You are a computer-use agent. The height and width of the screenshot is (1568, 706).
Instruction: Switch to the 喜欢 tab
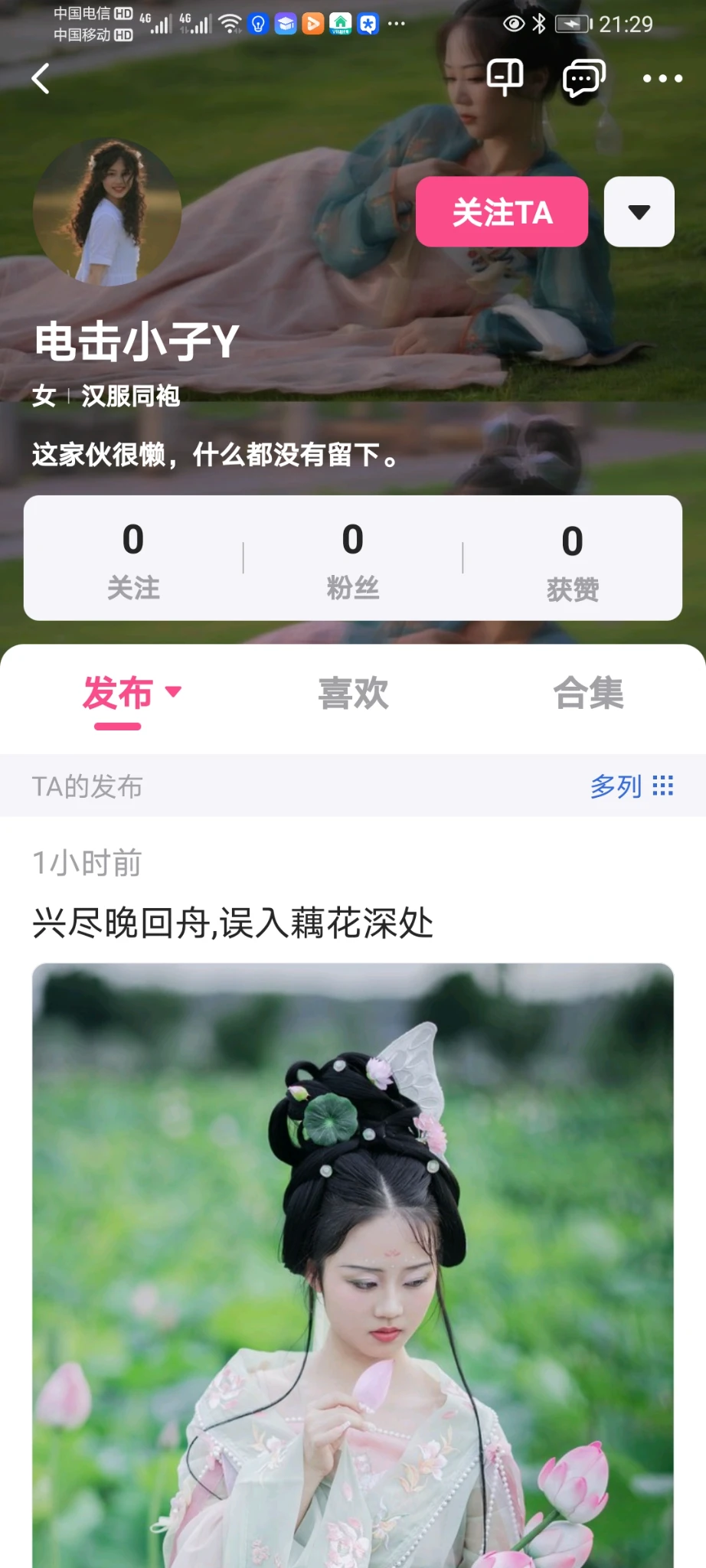(x=353, y=694)
